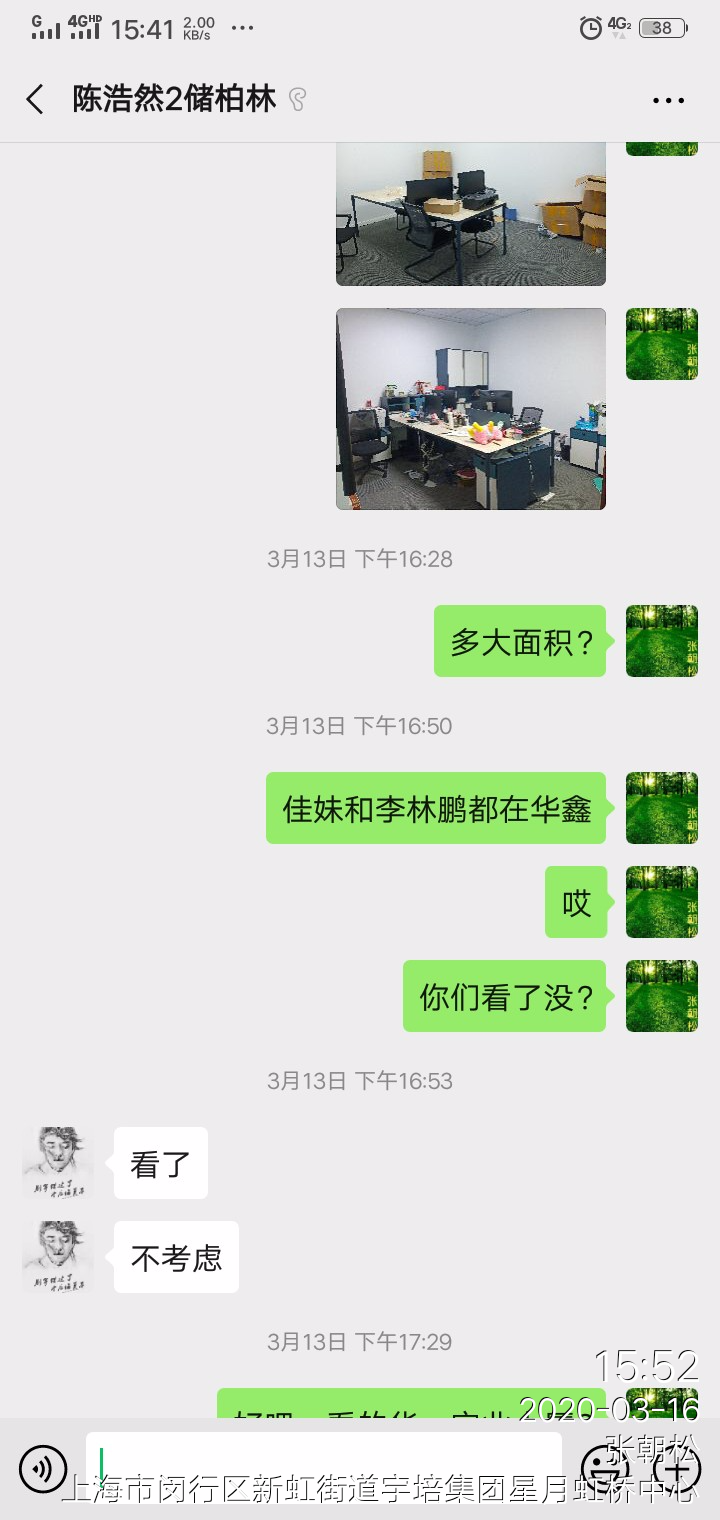Open the plus attachment menu

[675, 1468]
